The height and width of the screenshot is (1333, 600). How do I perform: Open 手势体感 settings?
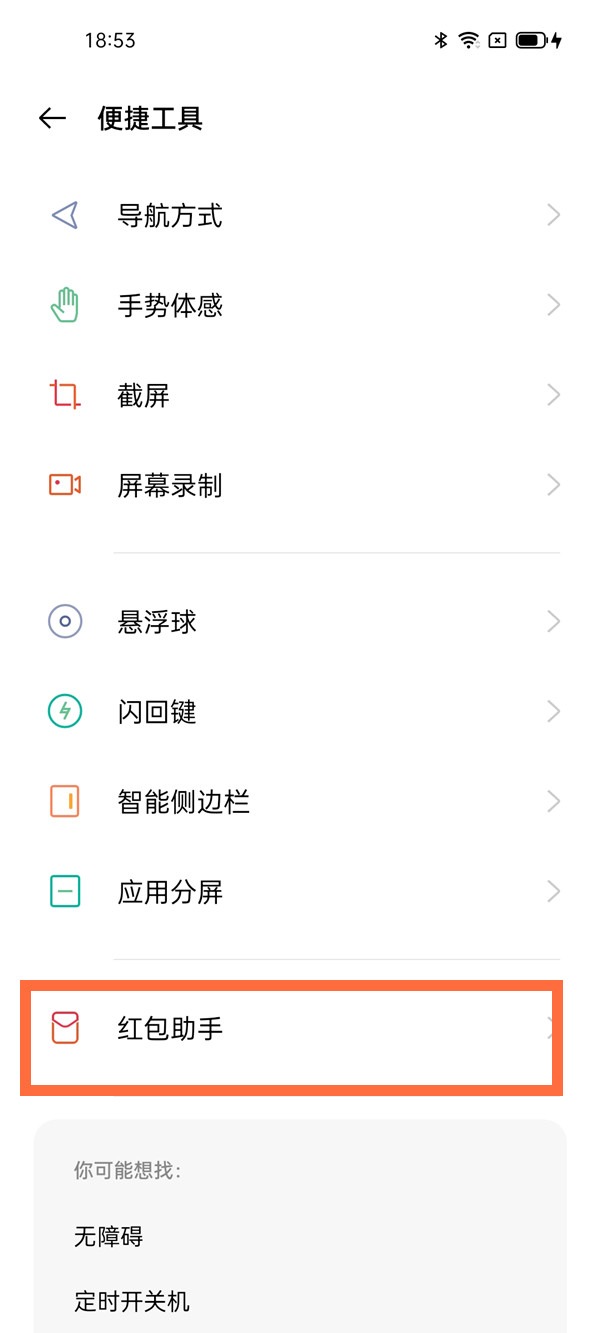click(300, 305)
